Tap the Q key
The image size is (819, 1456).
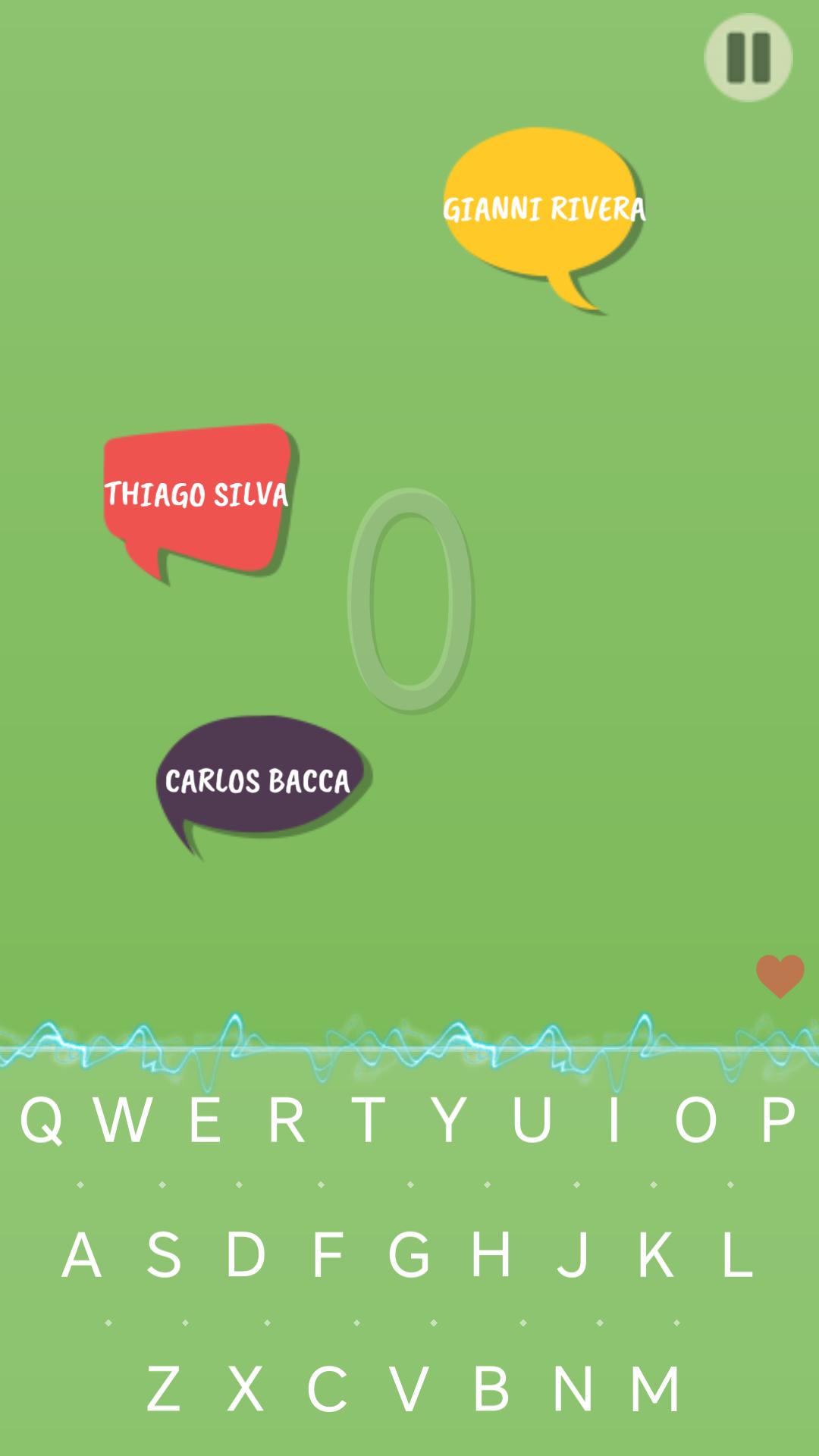(x=41, y=1119)
